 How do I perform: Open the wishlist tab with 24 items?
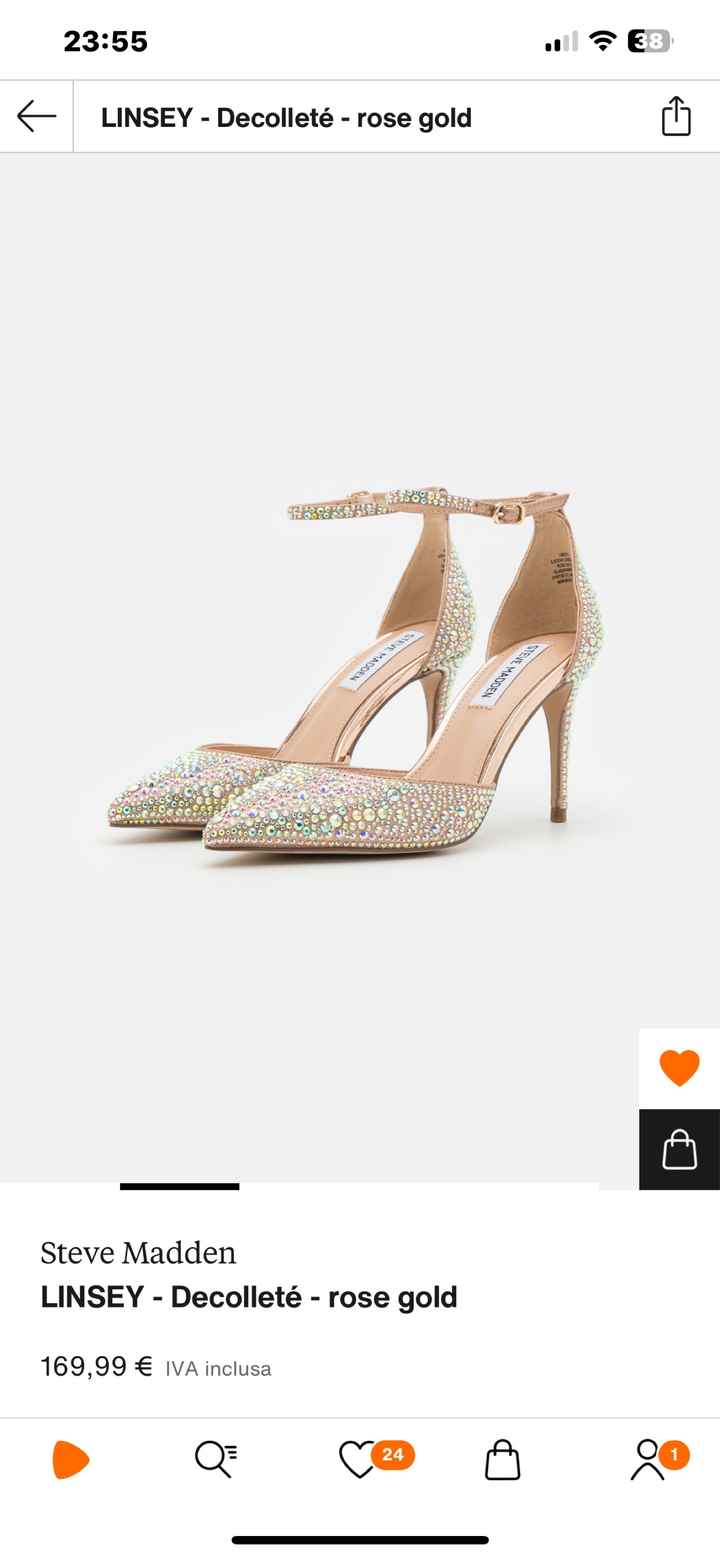tap(358, 1460)
